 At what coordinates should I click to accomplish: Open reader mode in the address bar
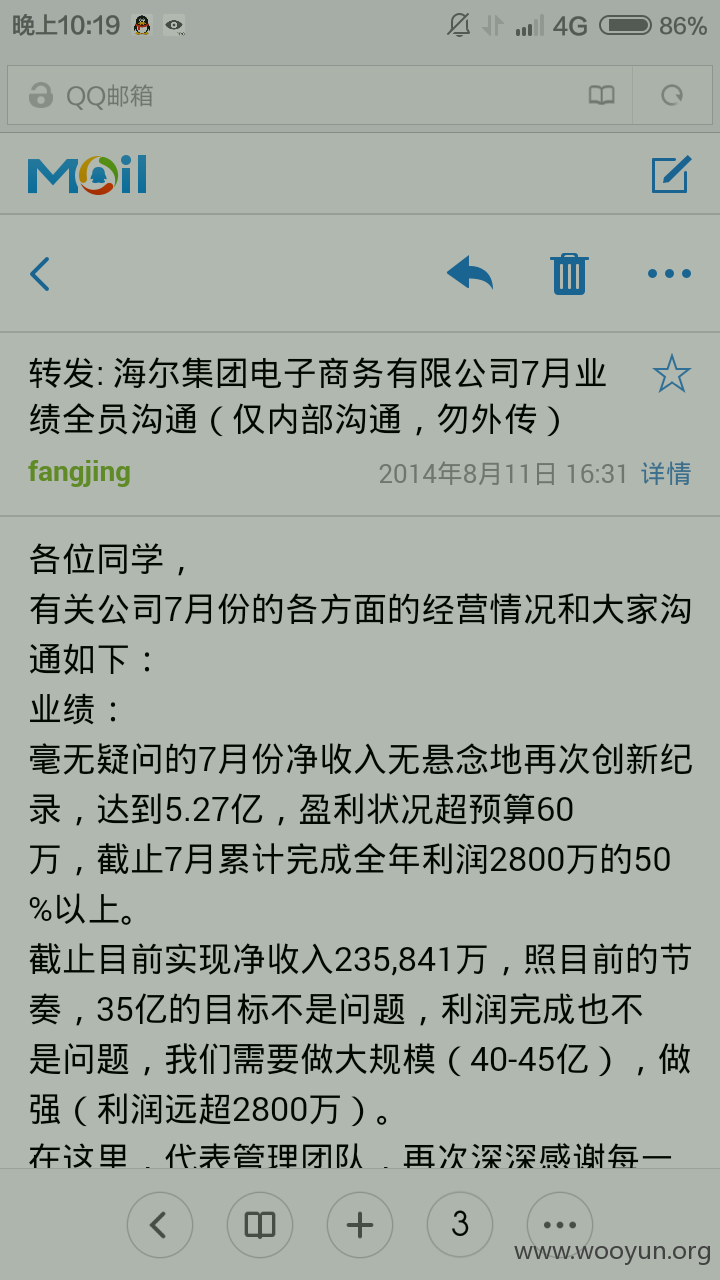click(x=601, y=96)
